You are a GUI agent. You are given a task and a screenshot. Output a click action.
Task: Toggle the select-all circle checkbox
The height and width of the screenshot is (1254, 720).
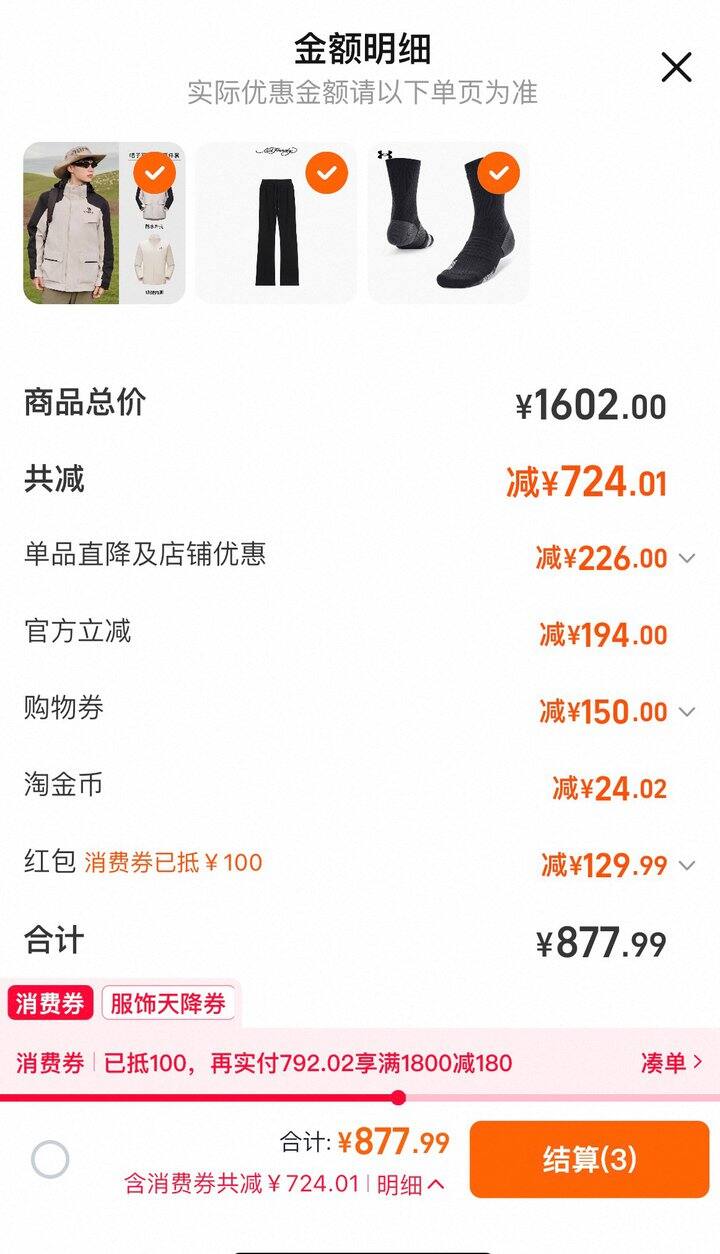click(x=50, y=1160)
